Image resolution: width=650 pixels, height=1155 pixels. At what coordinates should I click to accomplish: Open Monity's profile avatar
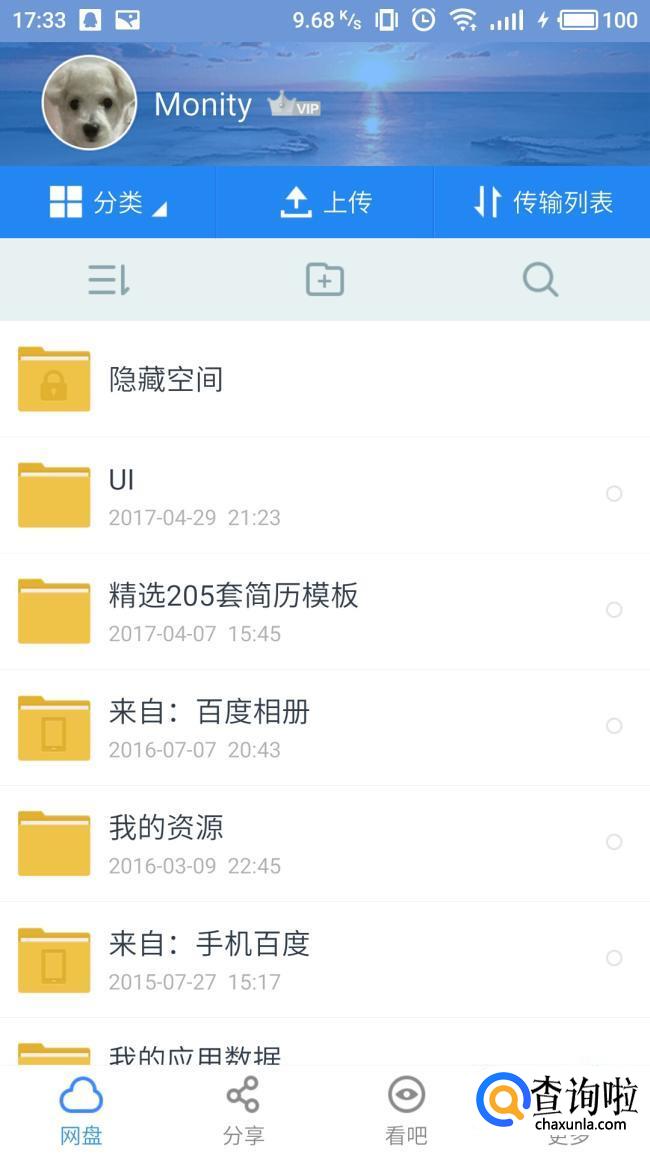click(89, 103)
